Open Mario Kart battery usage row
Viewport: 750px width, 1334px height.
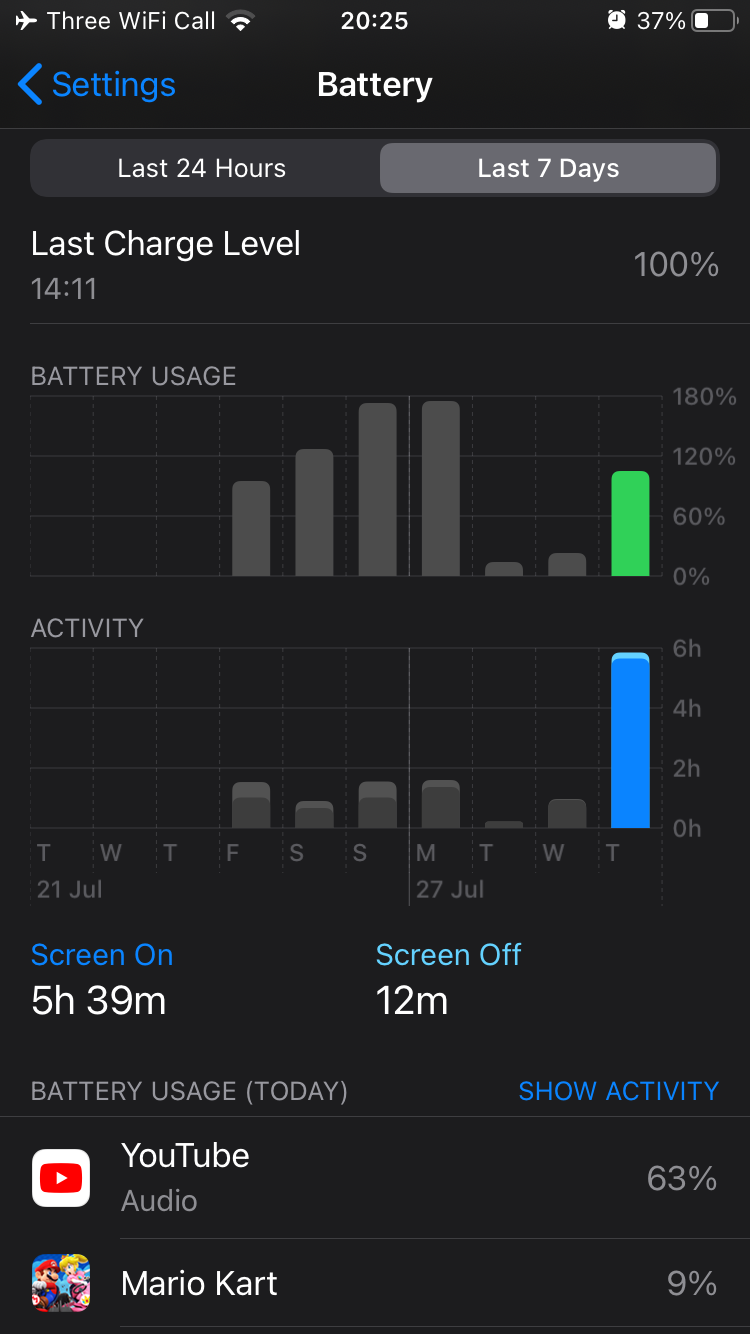(375, 1283)
